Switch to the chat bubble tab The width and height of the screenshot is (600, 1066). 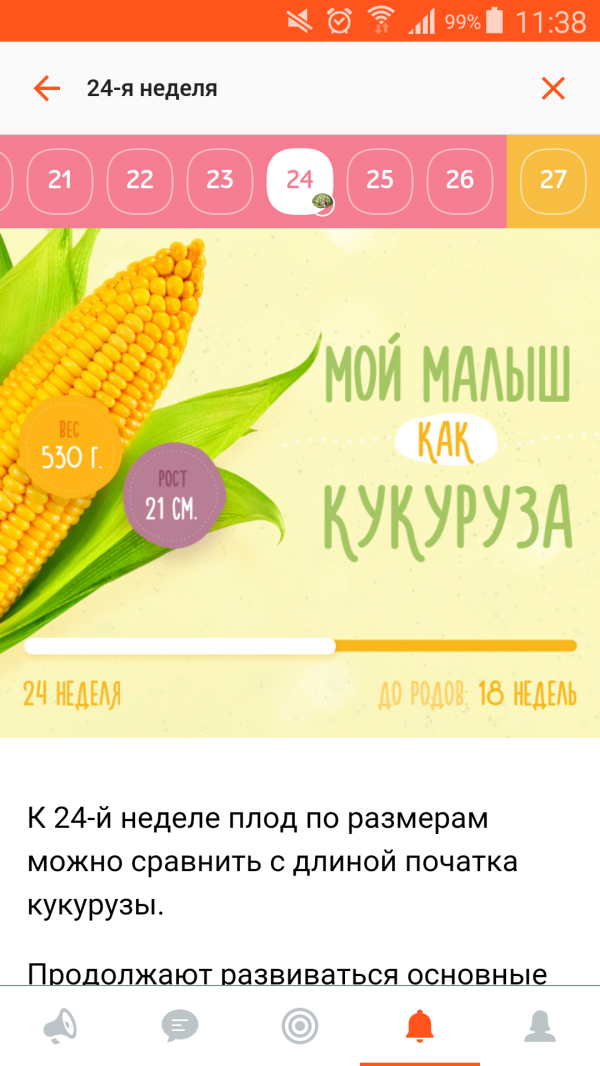point(180,1026)
